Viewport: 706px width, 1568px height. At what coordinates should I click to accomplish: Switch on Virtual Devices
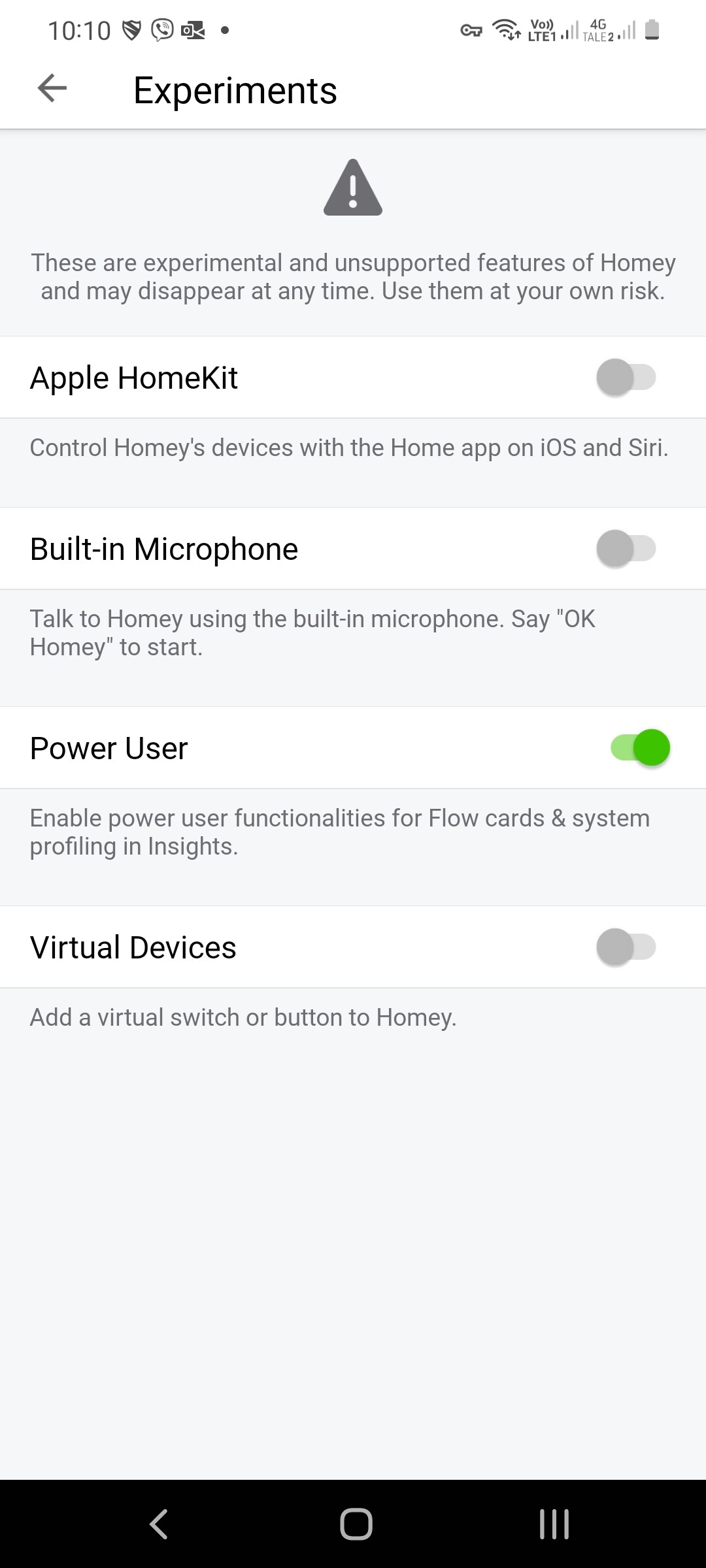tap(626, 947)
